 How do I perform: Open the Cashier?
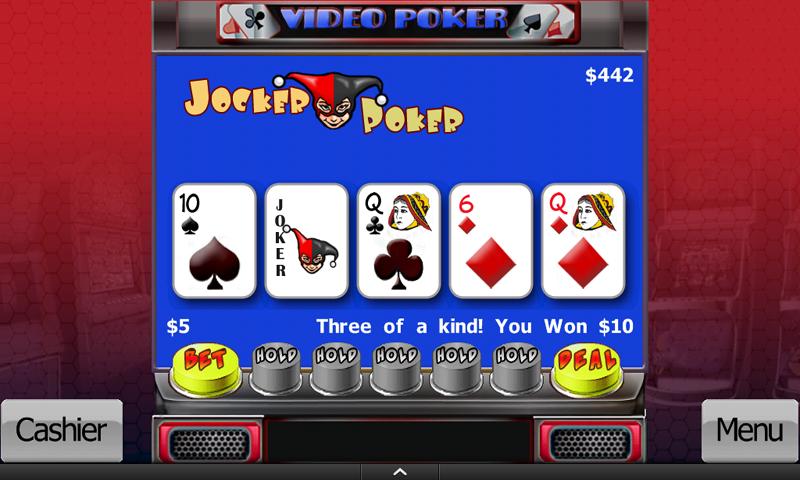click(x=61, y=431)
